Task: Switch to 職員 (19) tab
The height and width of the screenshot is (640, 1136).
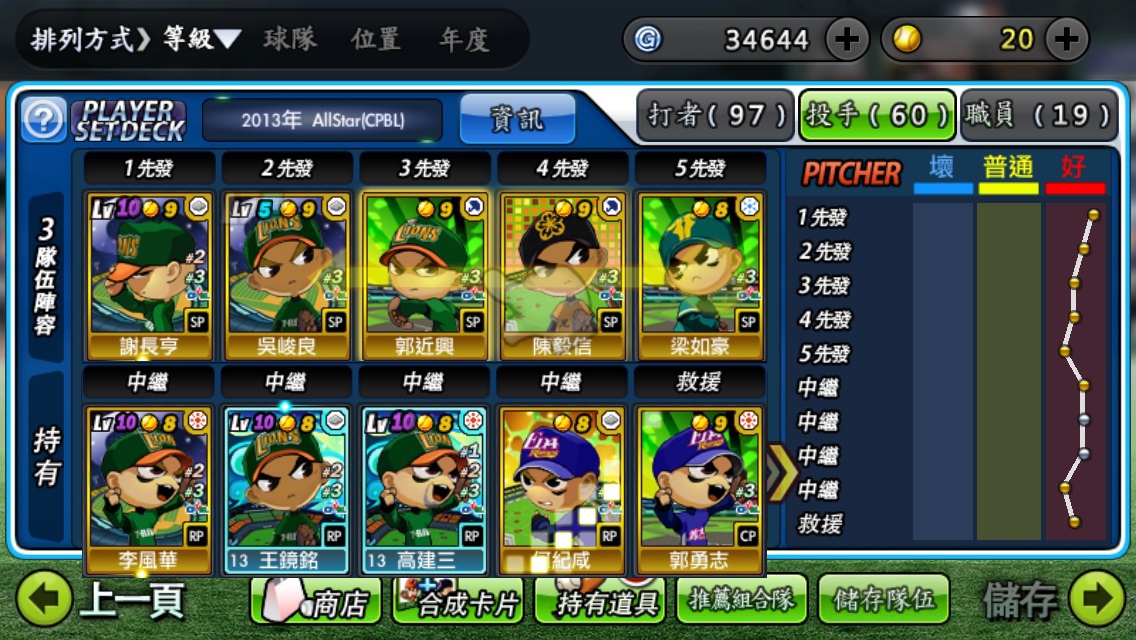Action: click(1037, 116)
